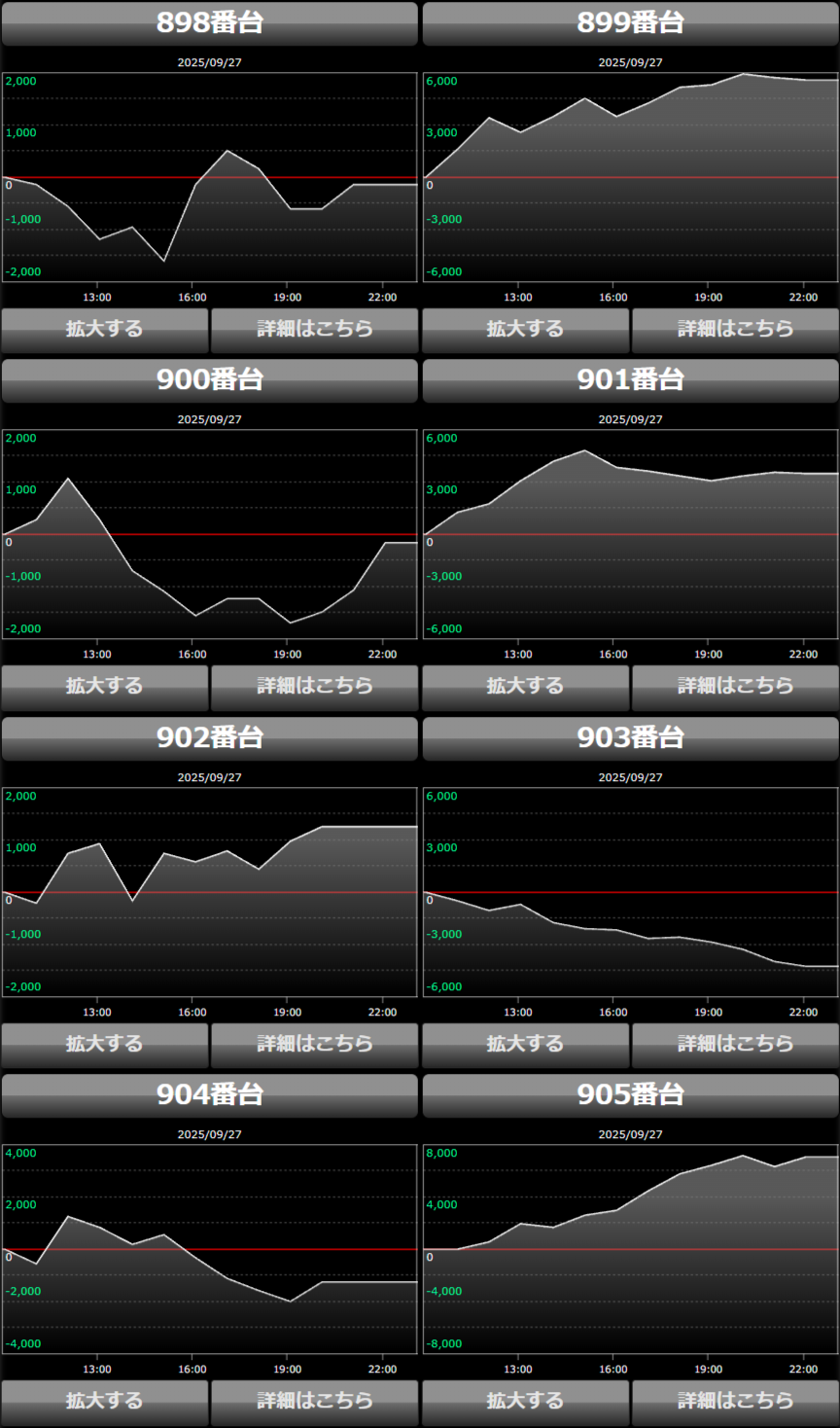View details for machine 899
This screenshot has width=840, height=1428.
[735, 330]
